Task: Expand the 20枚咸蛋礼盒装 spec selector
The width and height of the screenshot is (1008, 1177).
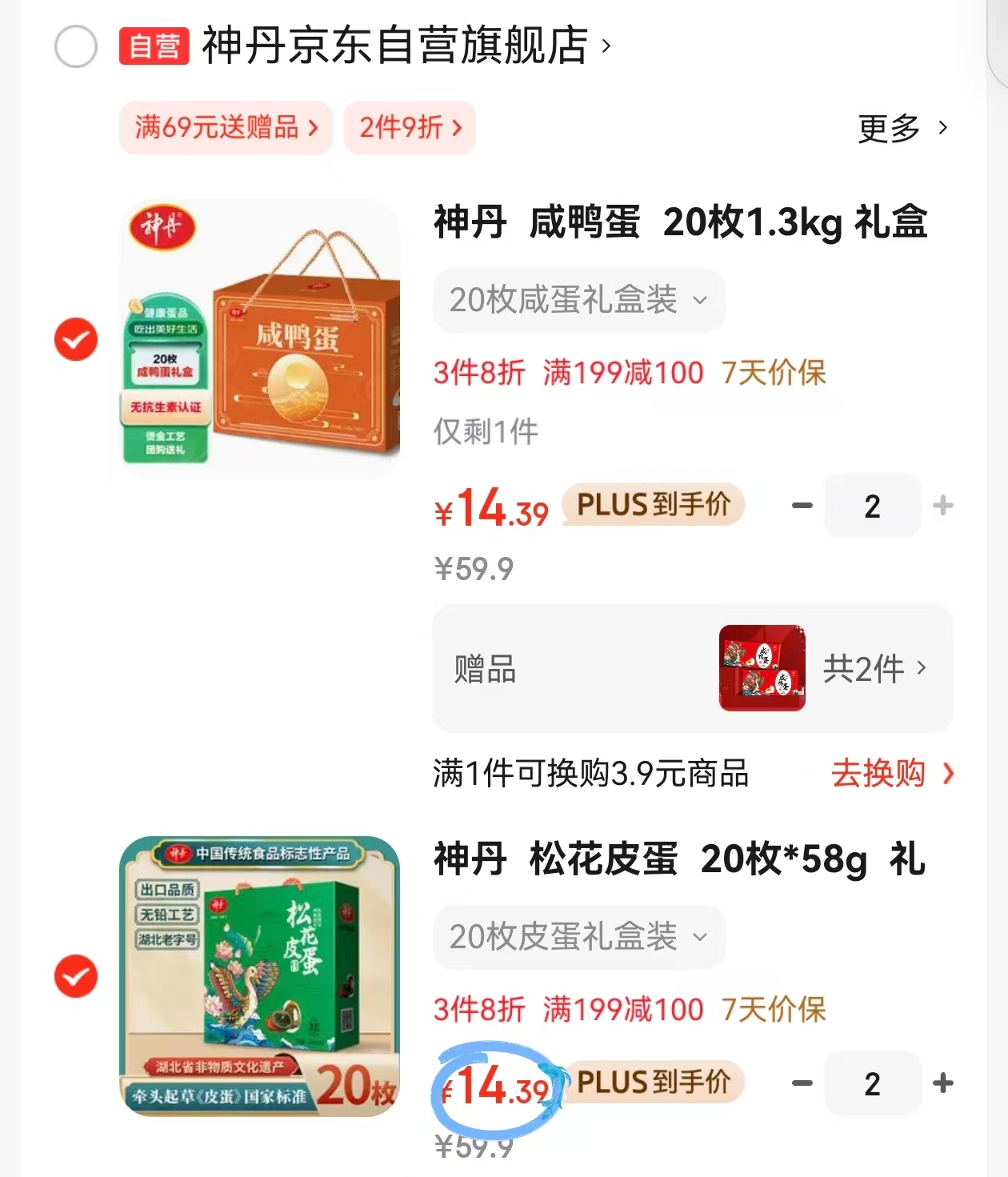Action: coord(578,301)
